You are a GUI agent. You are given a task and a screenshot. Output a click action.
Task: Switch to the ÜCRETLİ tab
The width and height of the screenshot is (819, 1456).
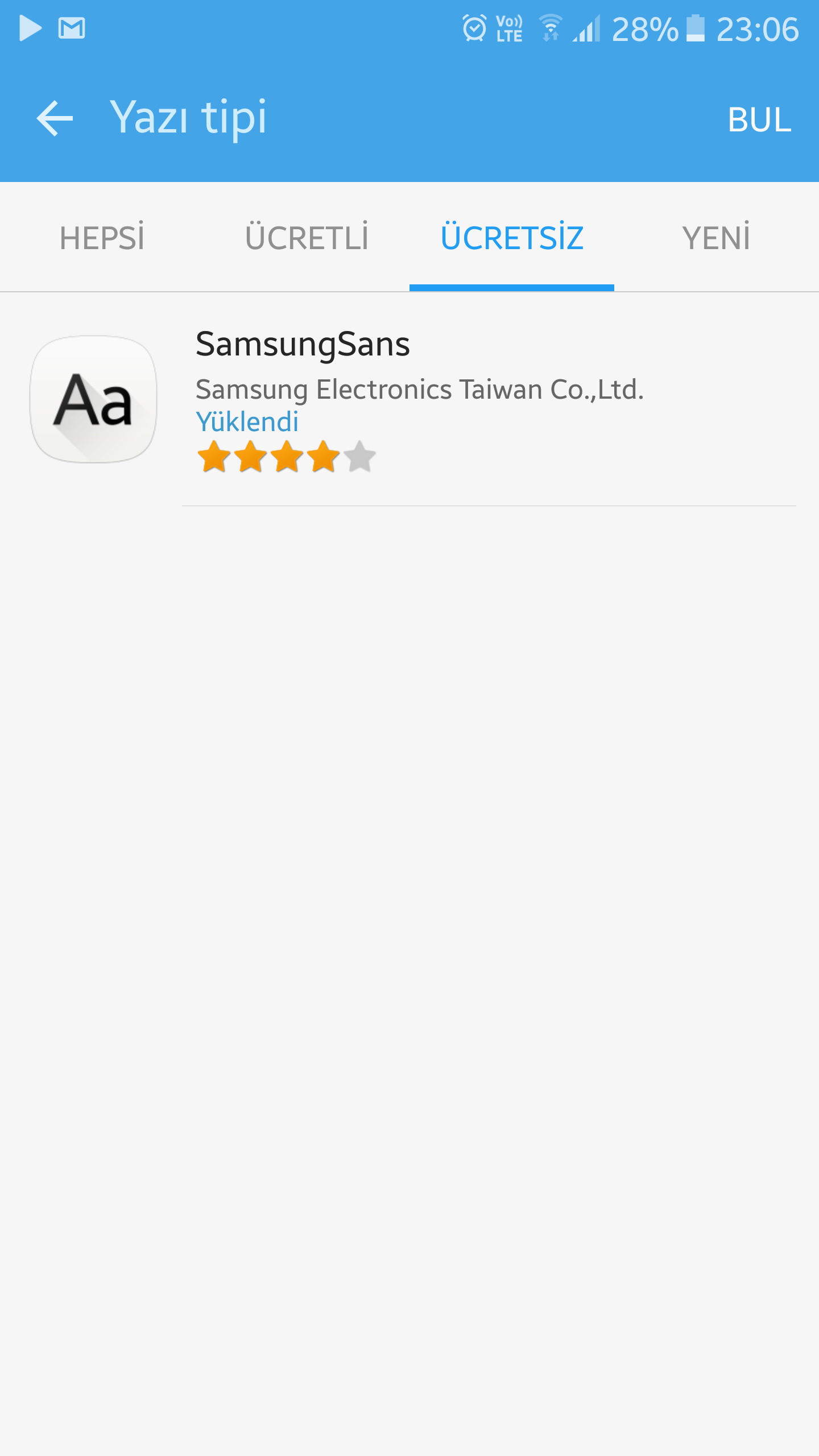point(307,237)
